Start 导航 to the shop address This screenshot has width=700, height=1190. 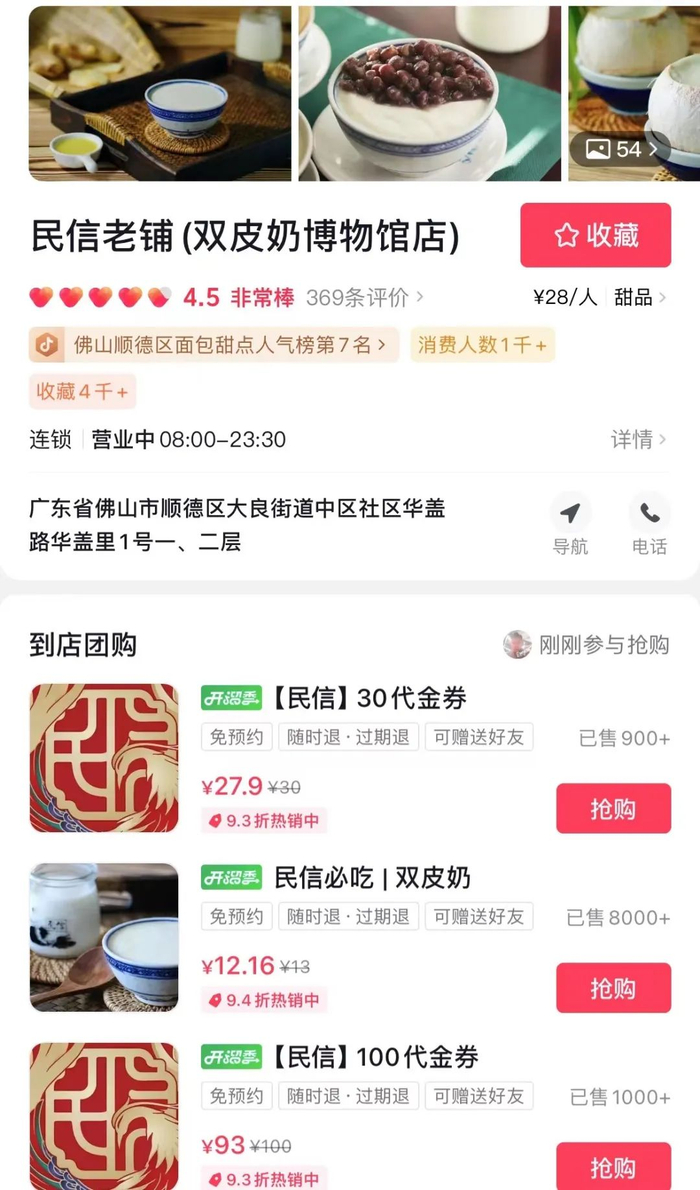pos(570,524)
